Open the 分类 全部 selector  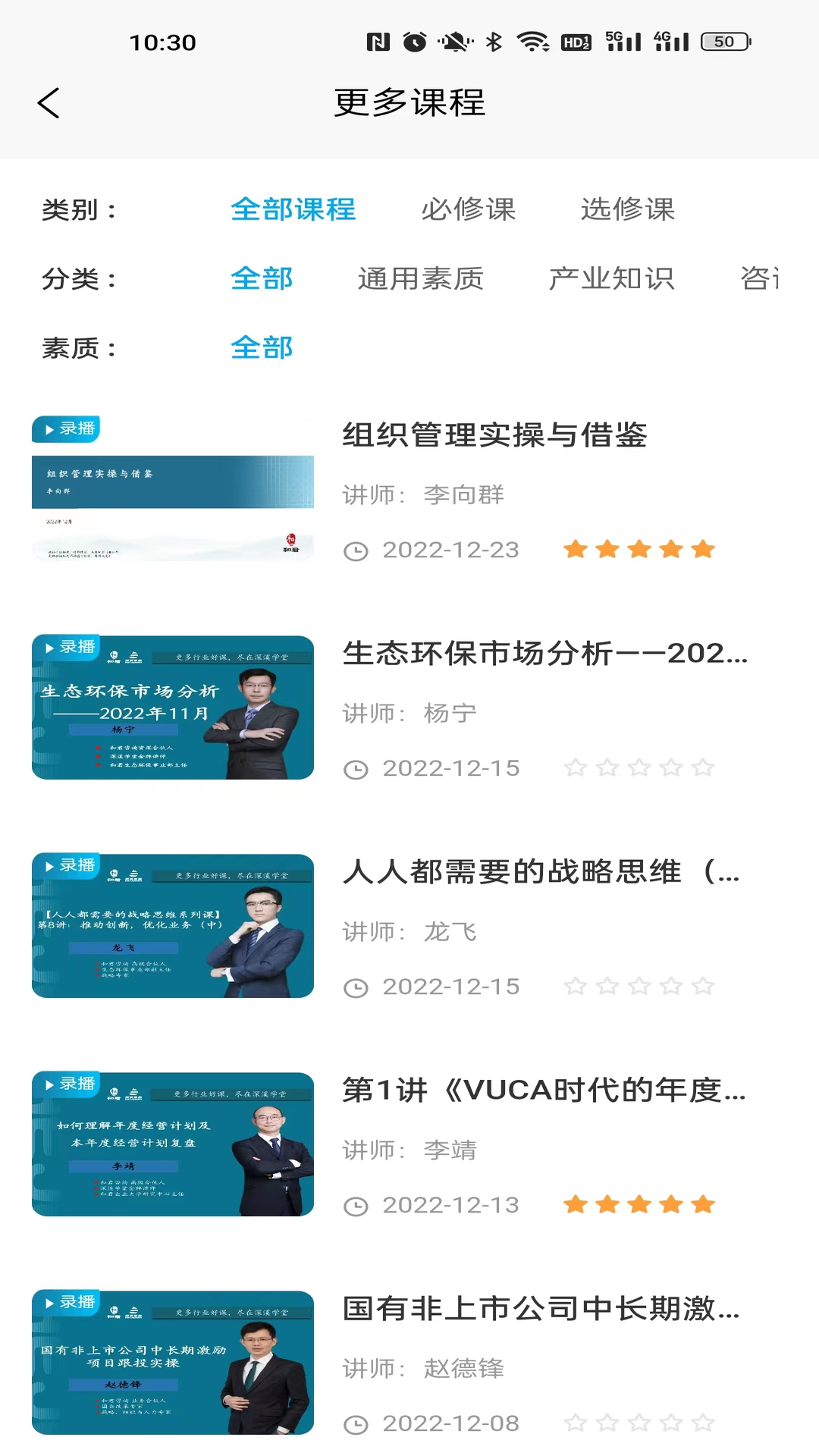pos(262,278)
